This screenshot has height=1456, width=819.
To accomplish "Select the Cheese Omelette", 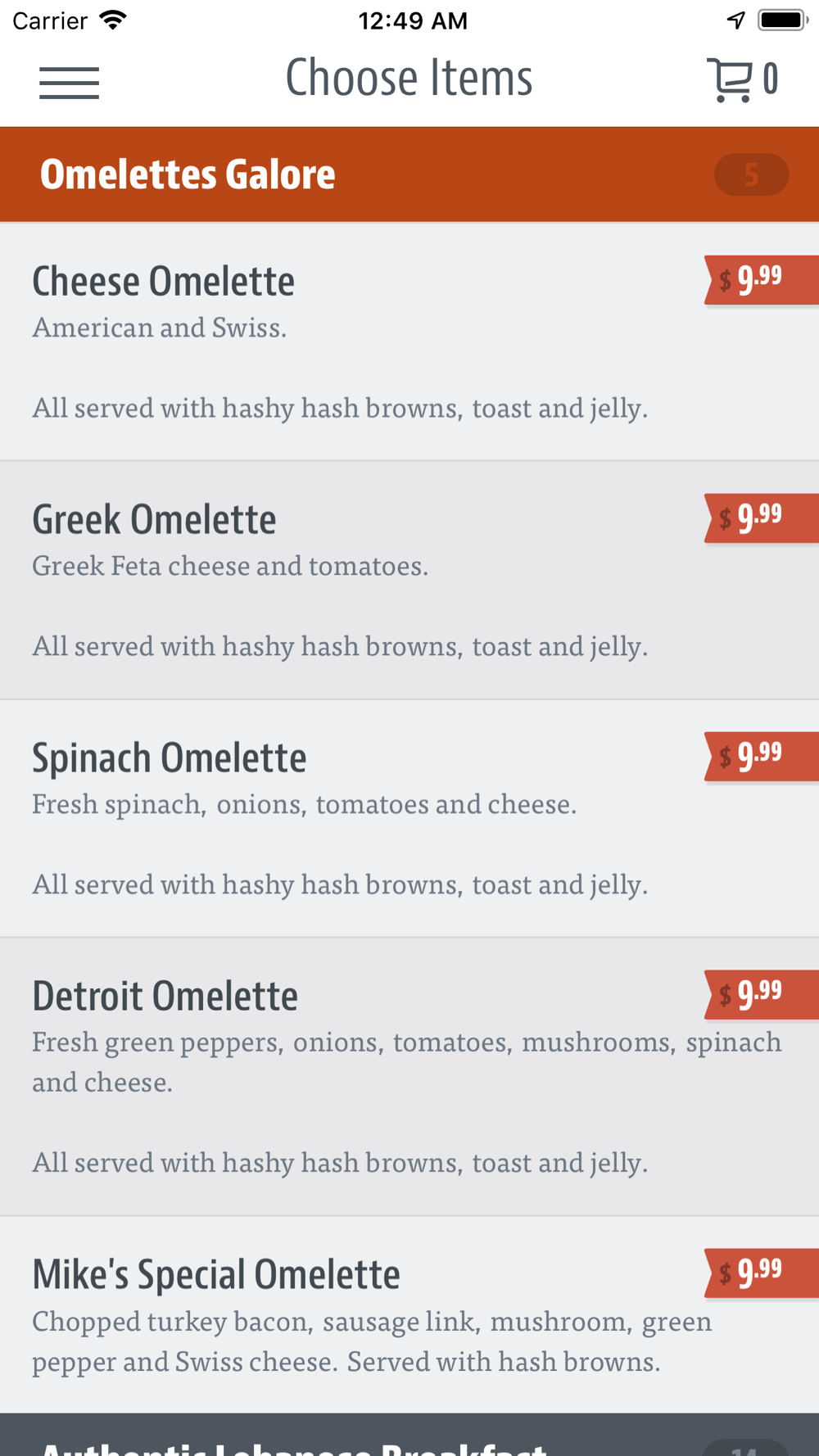I will (409, 341).
